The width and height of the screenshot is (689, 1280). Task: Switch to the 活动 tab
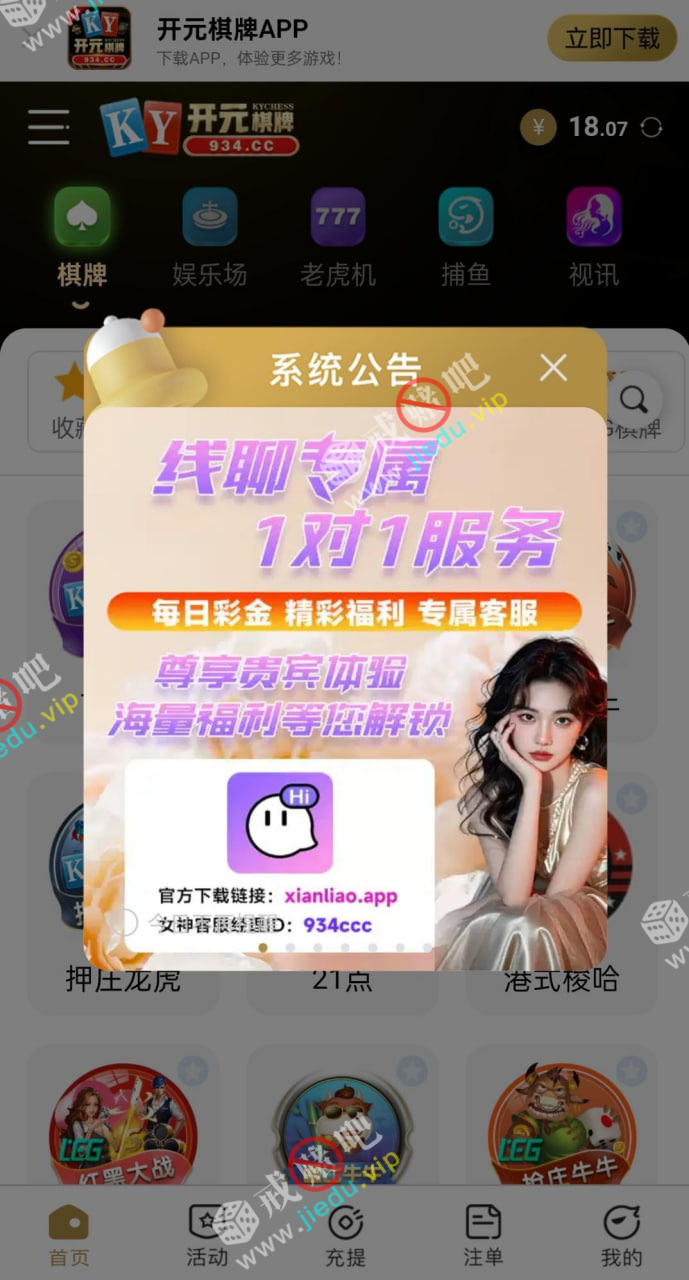207,1236
